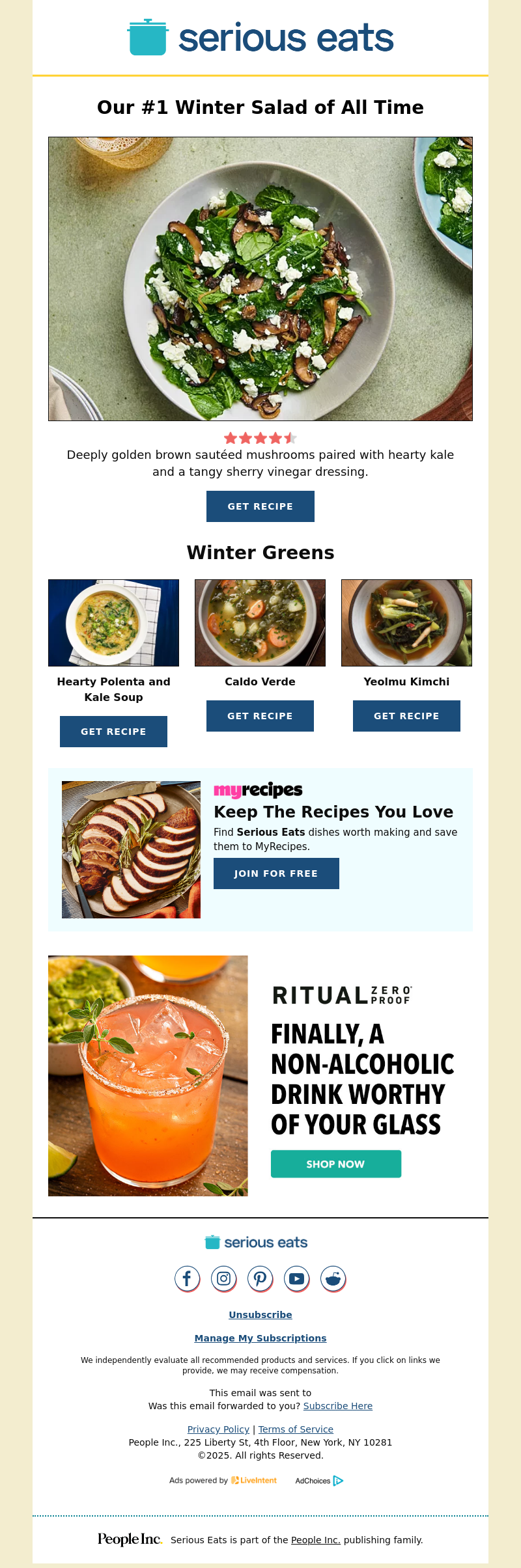Unsubscribe from this newsletter
The image size is (521, 1568).
[260, 1315]
